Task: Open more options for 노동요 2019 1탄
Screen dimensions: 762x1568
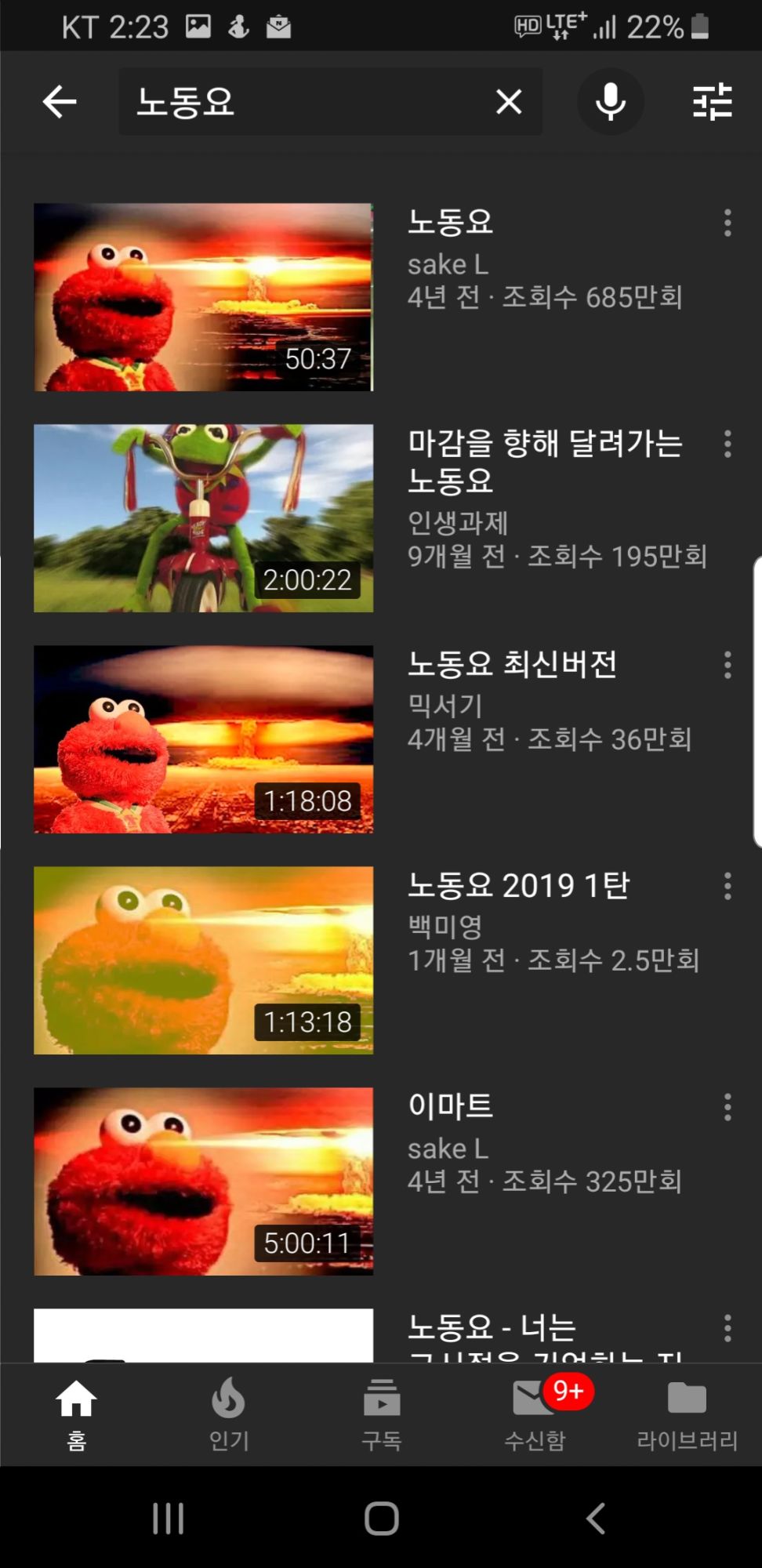Action: click(x=728, y=886)
